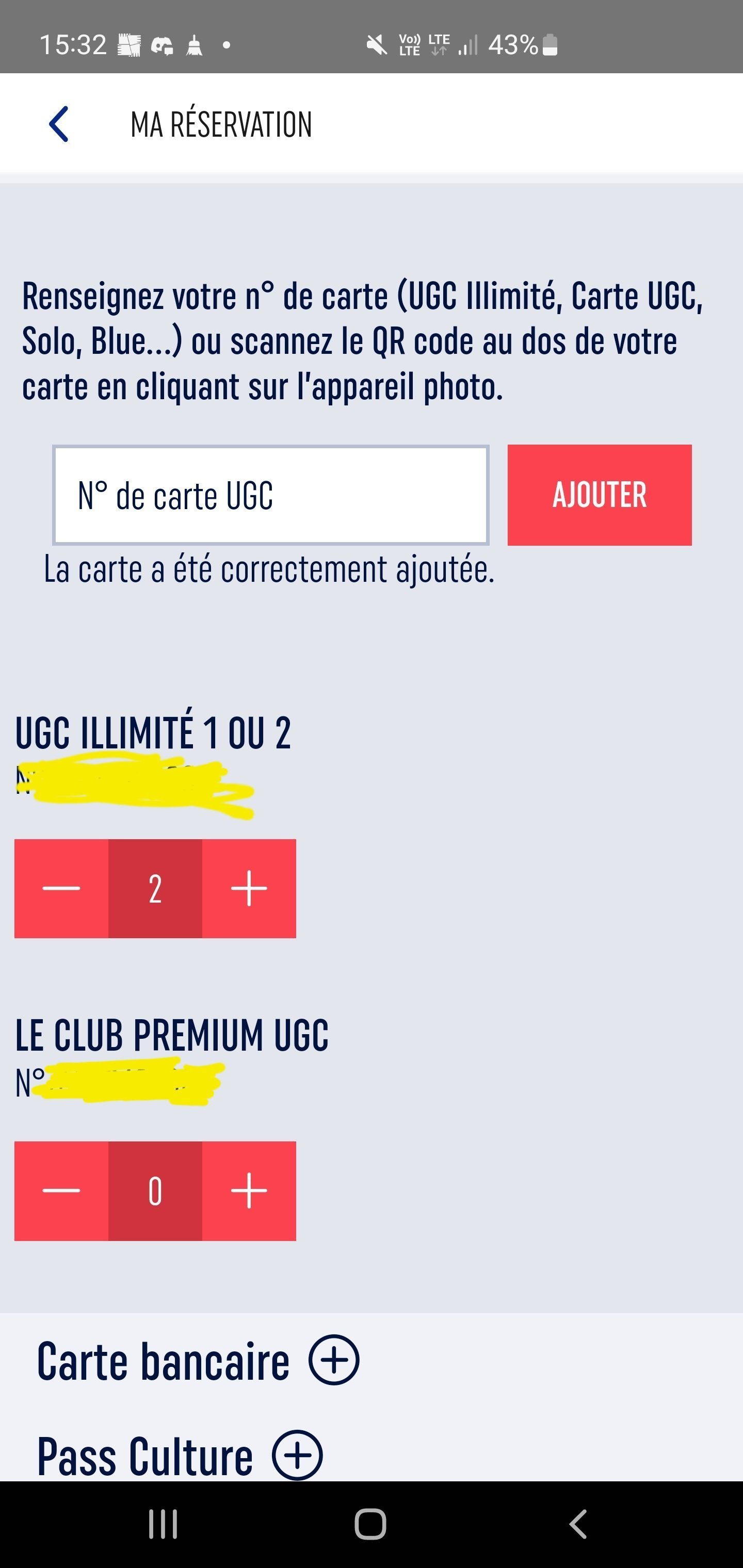Focus the N° de carte UGC field

pyautogui.click(x=271, y=495)
